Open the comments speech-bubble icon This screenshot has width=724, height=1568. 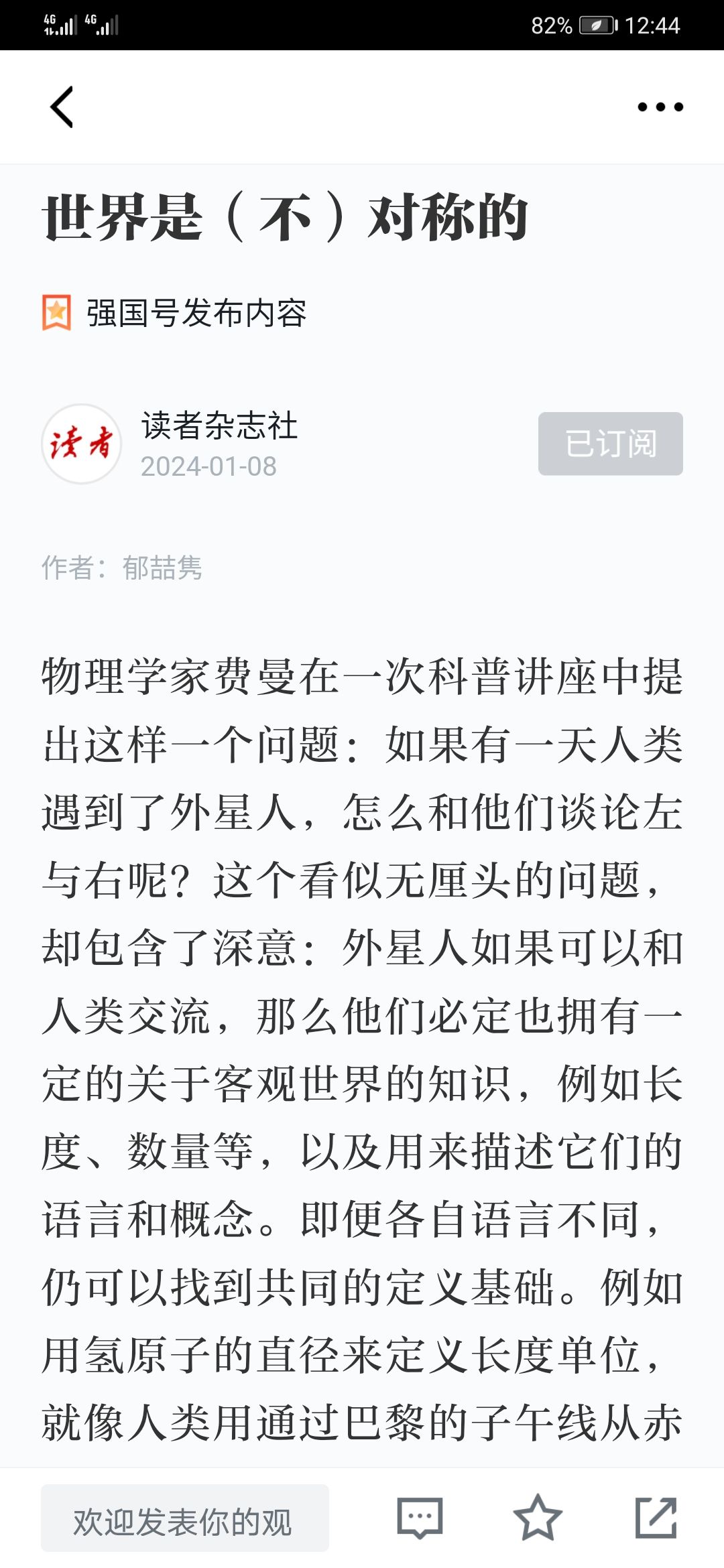point(420,1518)
